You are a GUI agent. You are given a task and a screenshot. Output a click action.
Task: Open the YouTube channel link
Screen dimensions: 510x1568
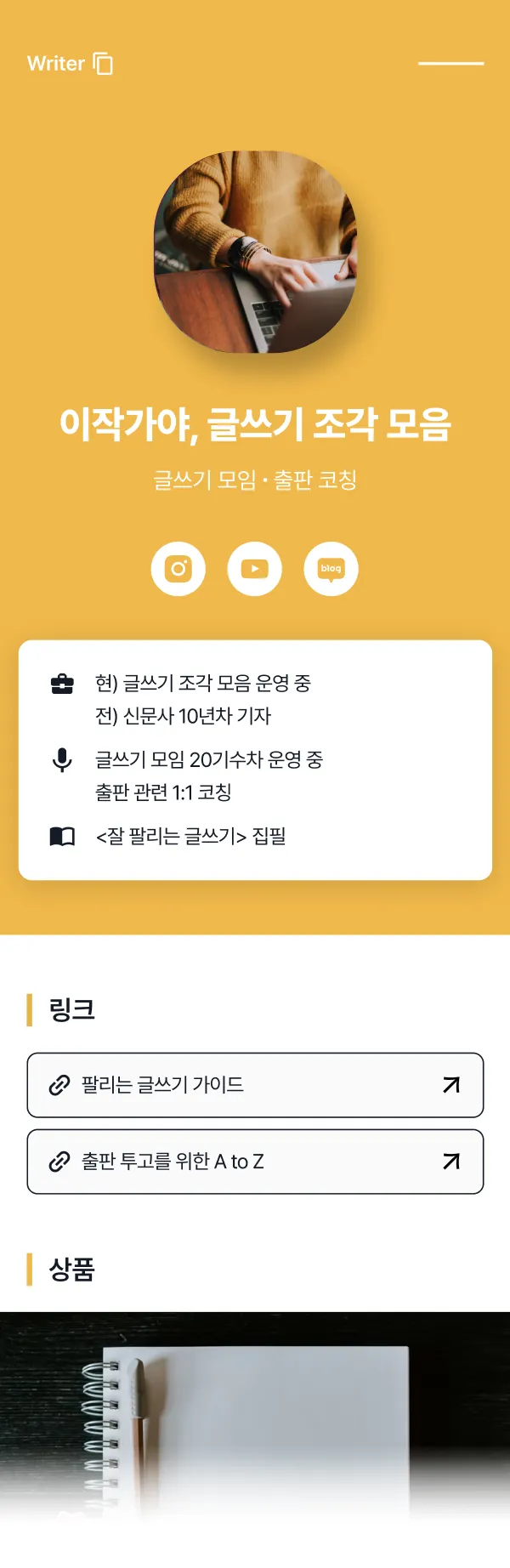click(x=255, y=569)
